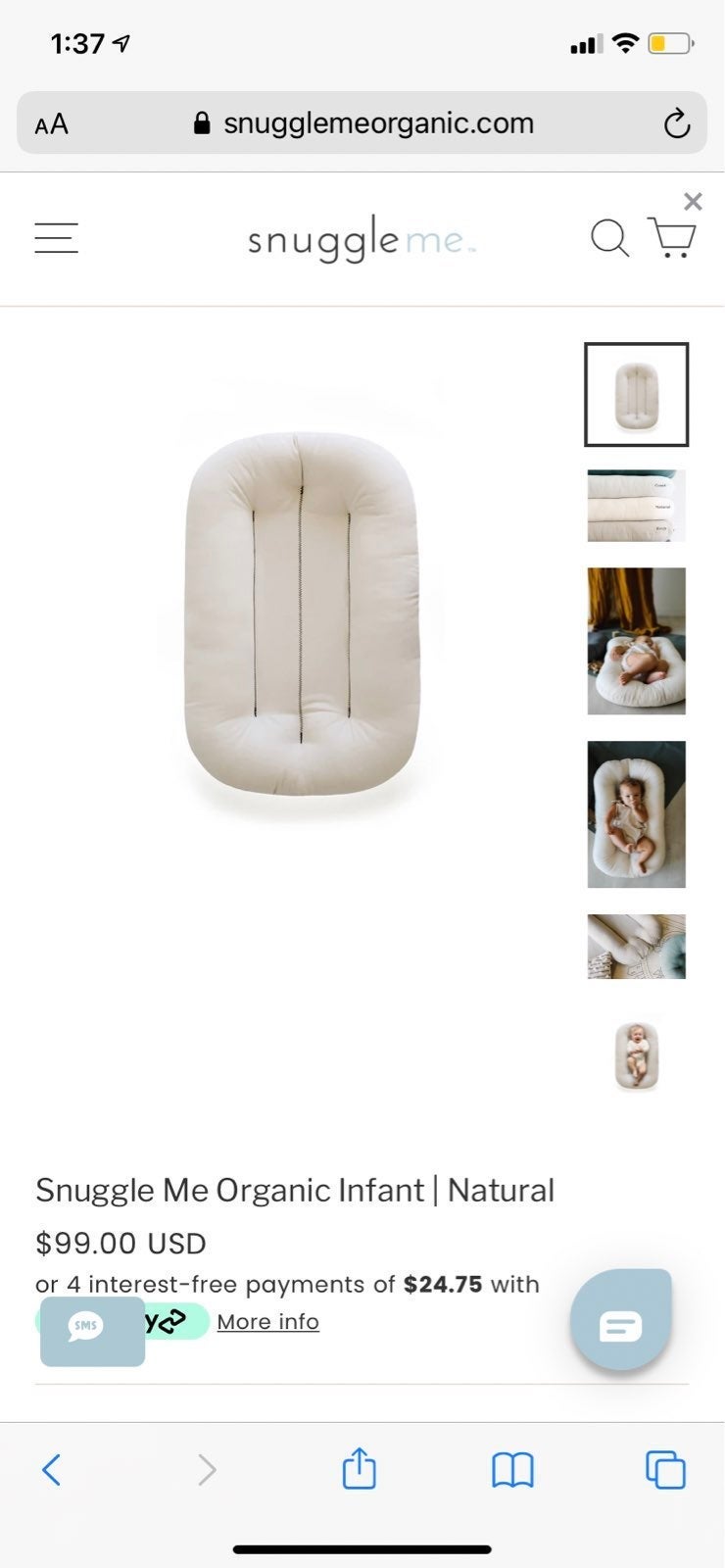View the shopping cart
This screenshot has height=1568, width=725.
(x=672, y=238)
